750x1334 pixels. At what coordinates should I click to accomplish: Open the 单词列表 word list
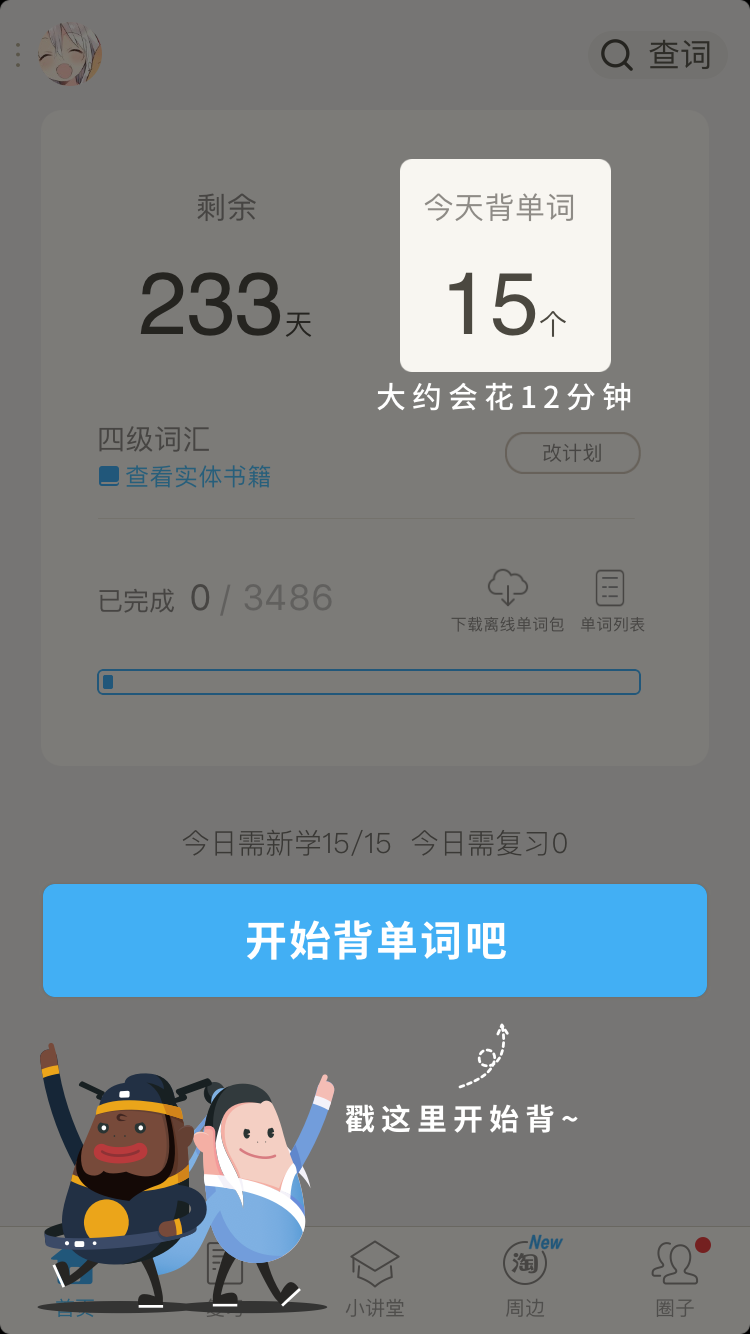pyautogui.click(x=611, y=600)
